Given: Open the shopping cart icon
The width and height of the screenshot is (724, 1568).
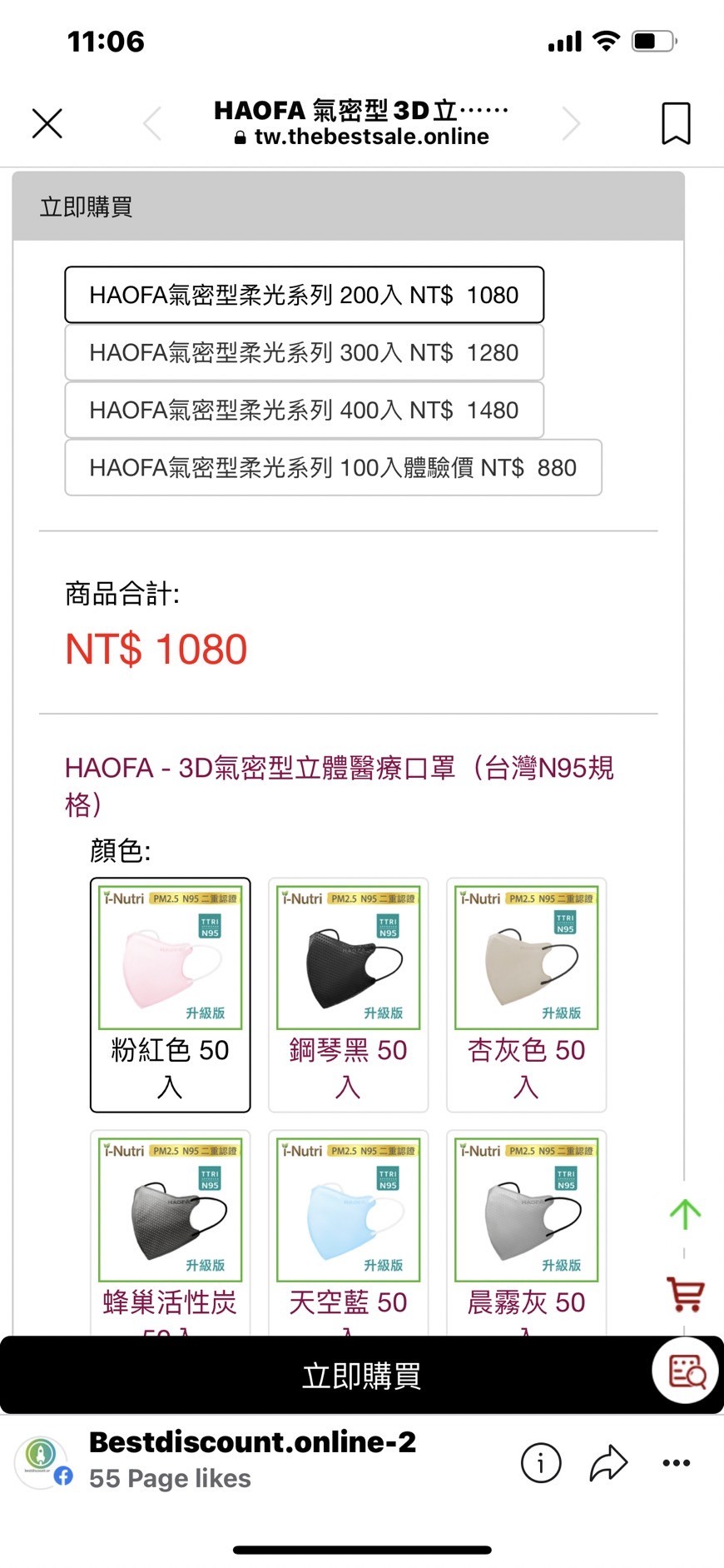Looking at the screenshot, I should (686, 1294).
